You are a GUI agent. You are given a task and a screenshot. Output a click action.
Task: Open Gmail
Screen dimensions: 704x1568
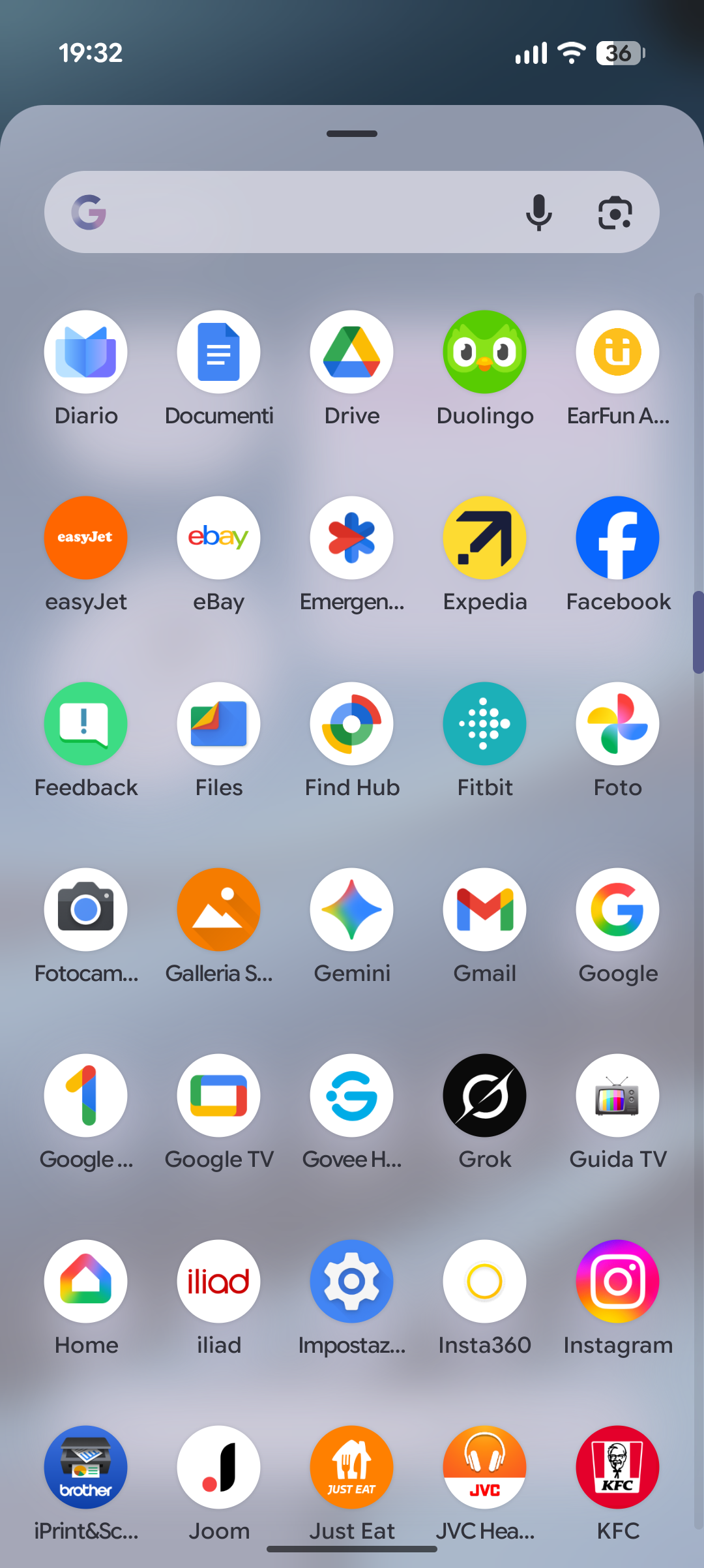tap(484, 910)
